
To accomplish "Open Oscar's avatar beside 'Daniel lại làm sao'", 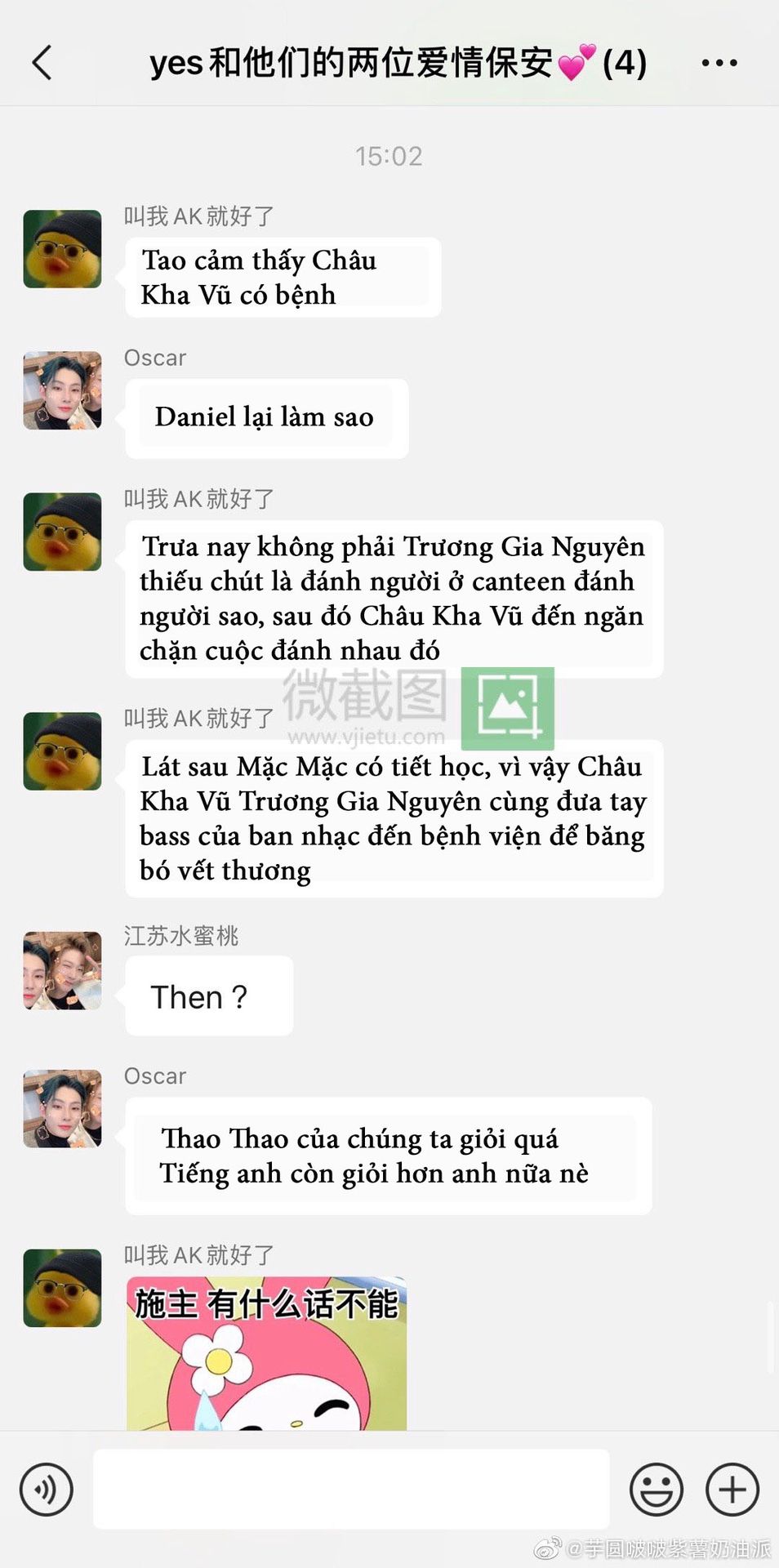I will click(62, 390).
